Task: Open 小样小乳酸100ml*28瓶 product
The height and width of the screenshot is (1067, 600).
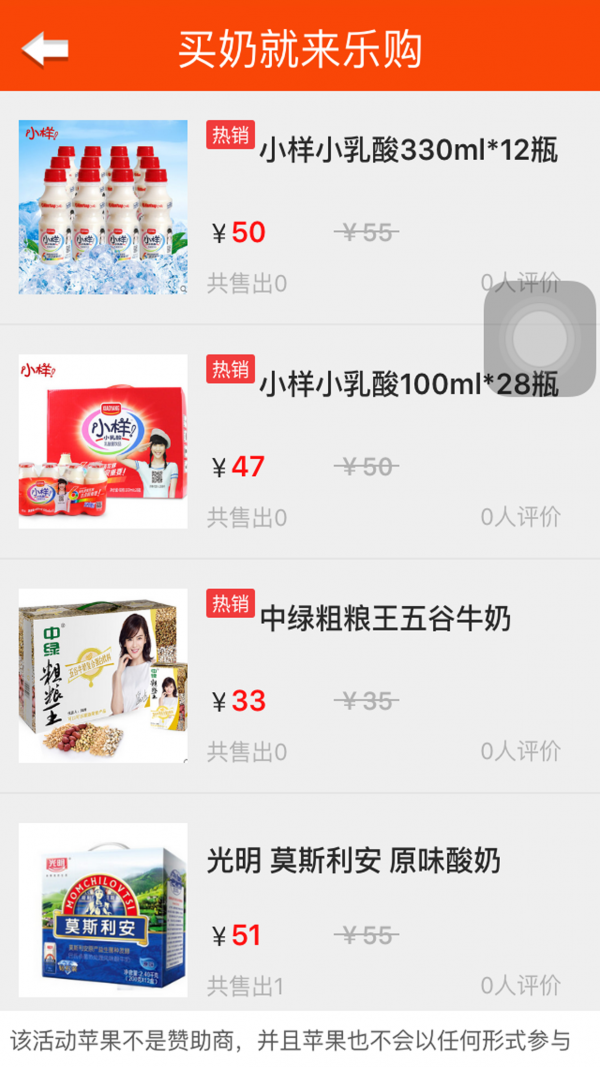Action: click(408, 385)
